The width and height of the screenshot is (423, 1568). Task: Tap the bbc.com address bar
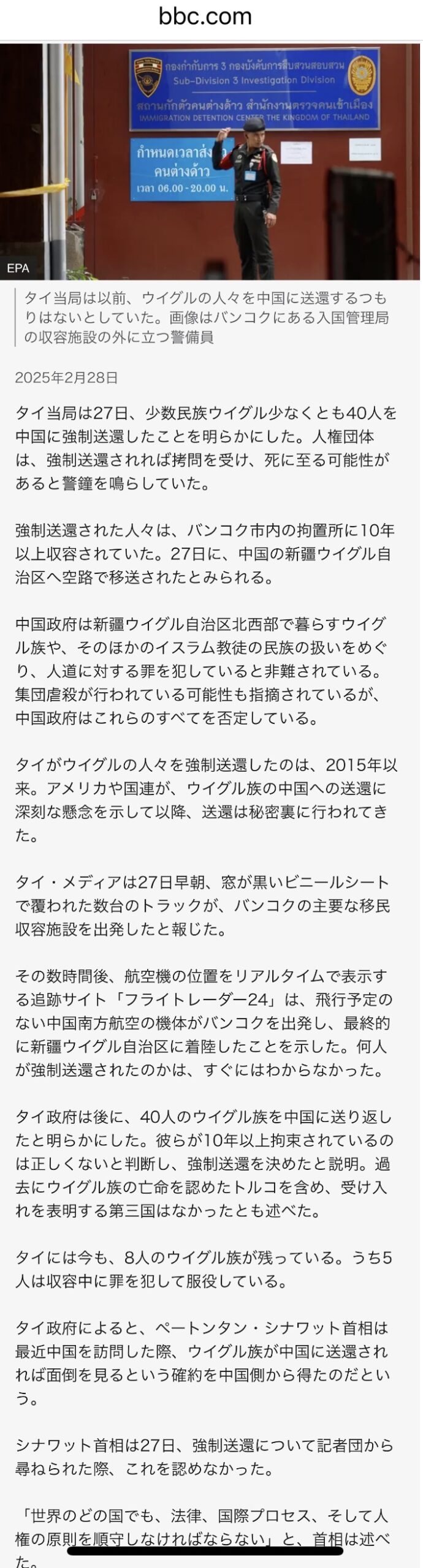pos(205,17)
